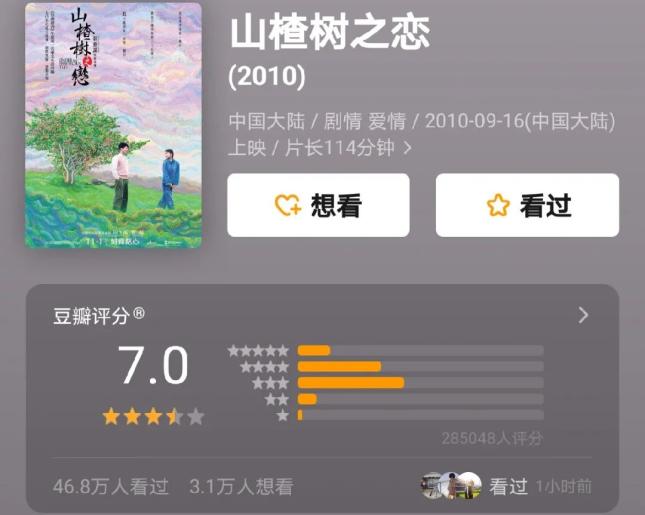The image size is (645, 515).
Task: Open the 豆瓣评分 rating details arrow
Action: pyautogui.click(x=584, y=316)
